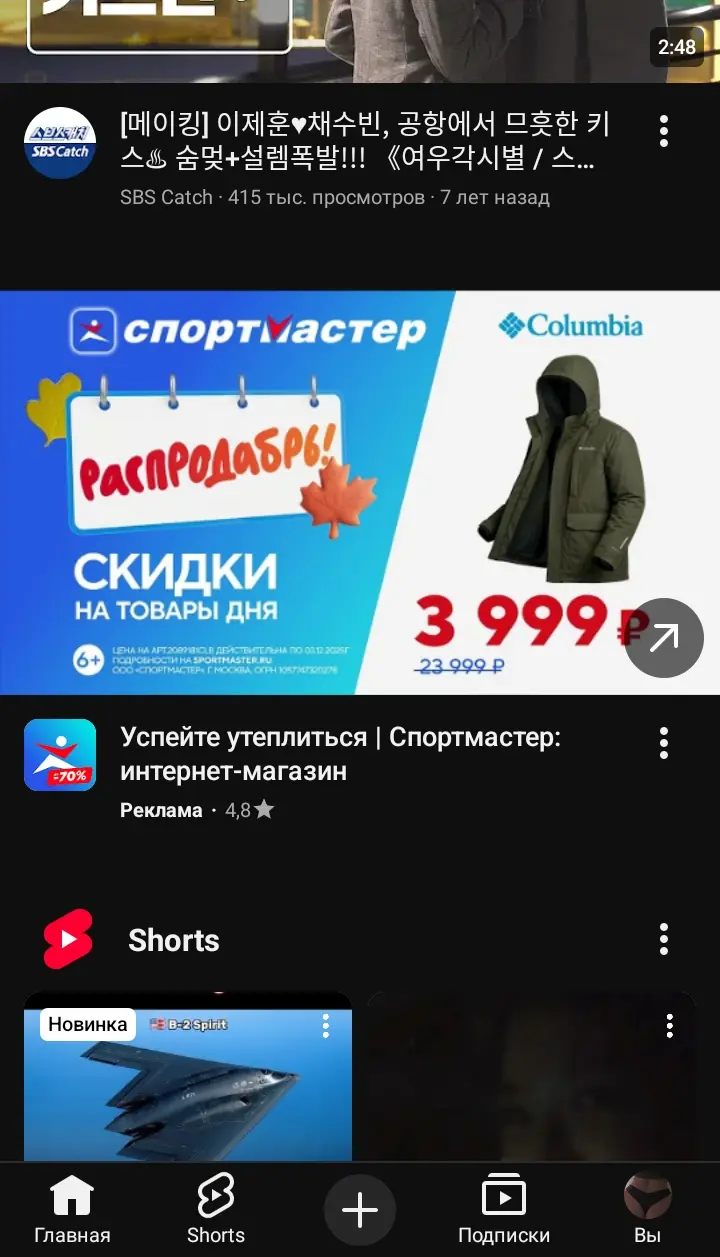Open the Shorts section options menu

[663, 939]
